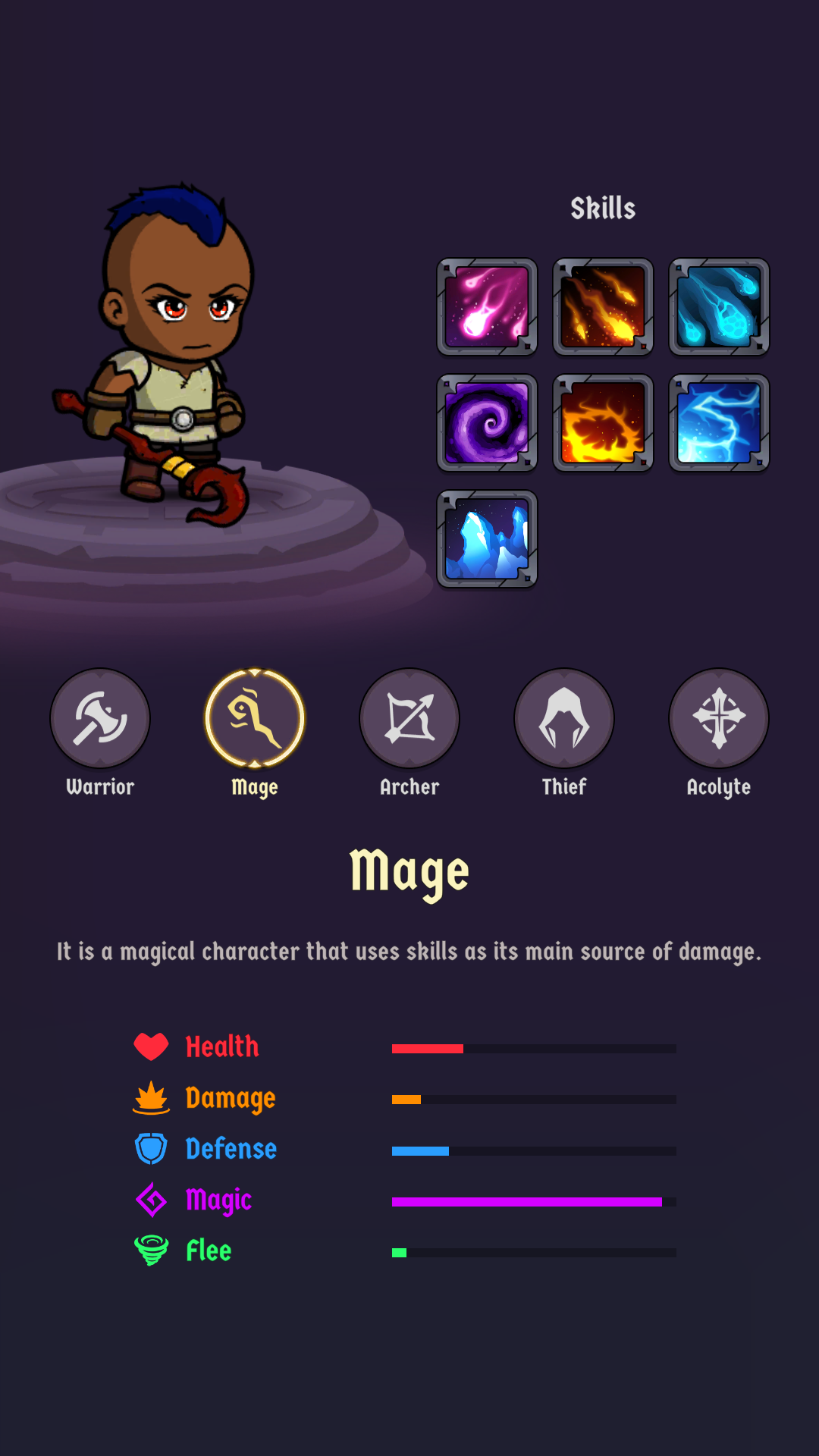The width and height of the screenshot is (819, 1456).
Task: Click the blue soul flames skill icon
Action: [x=718, y=306]
